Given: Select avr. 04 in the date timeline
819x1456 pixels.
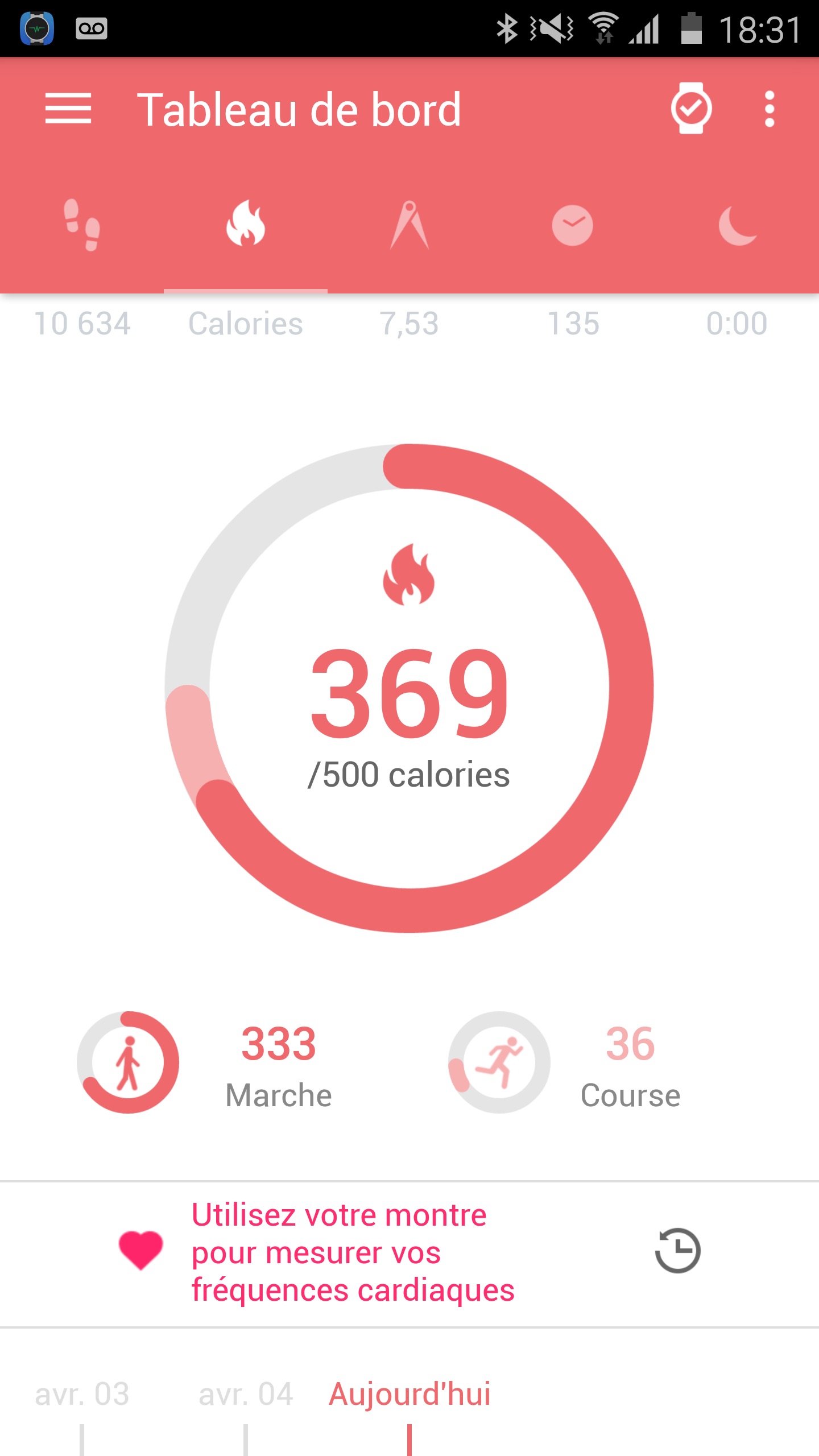Looking at the screenshot, I should (x=246, y=1395).
